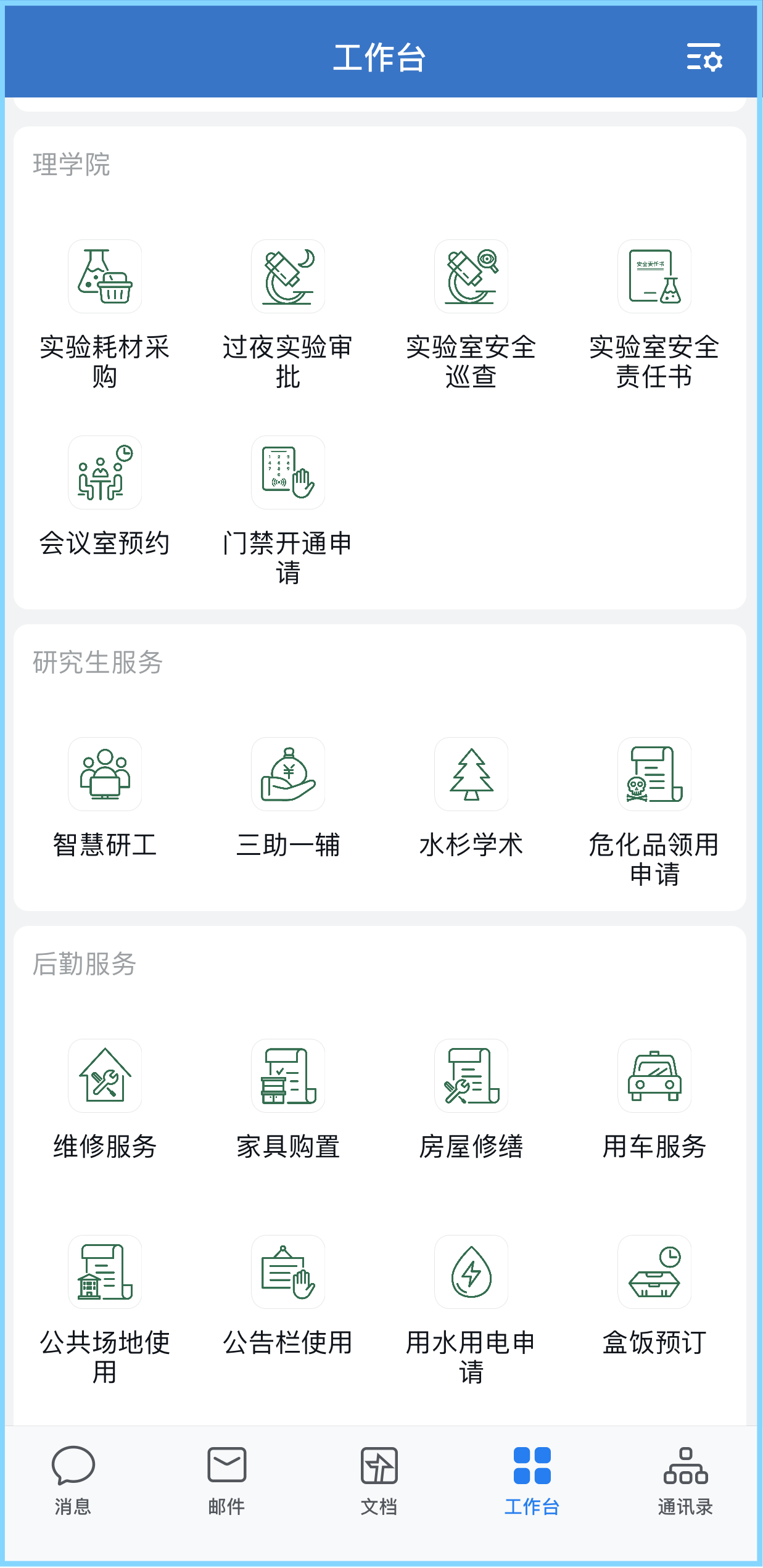Open 危化品领用申请
This screenshot has height=1568, width=763.
(x=654, y=812)
